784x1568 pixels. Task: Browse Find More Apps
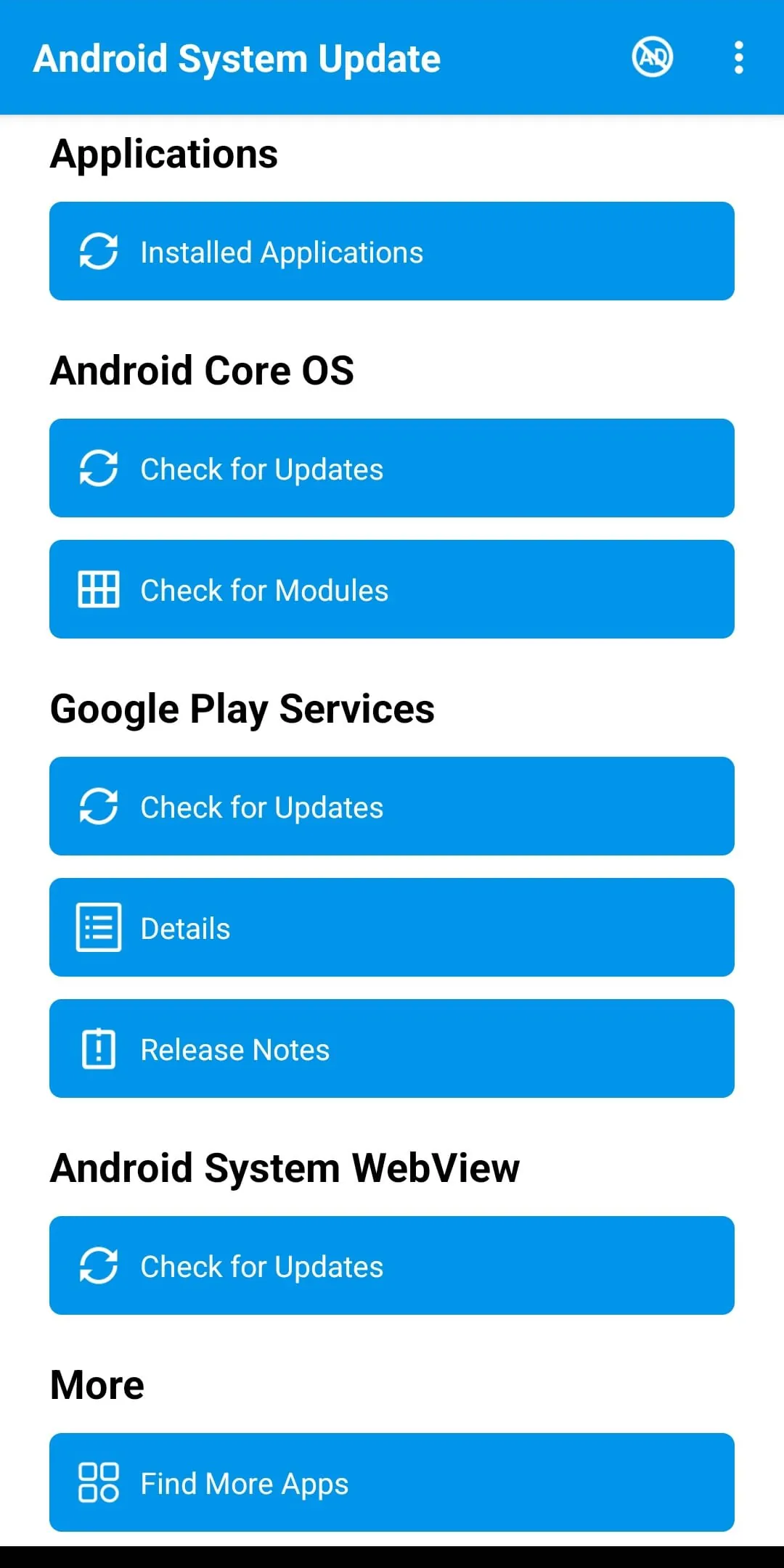tap(392, 1482)
